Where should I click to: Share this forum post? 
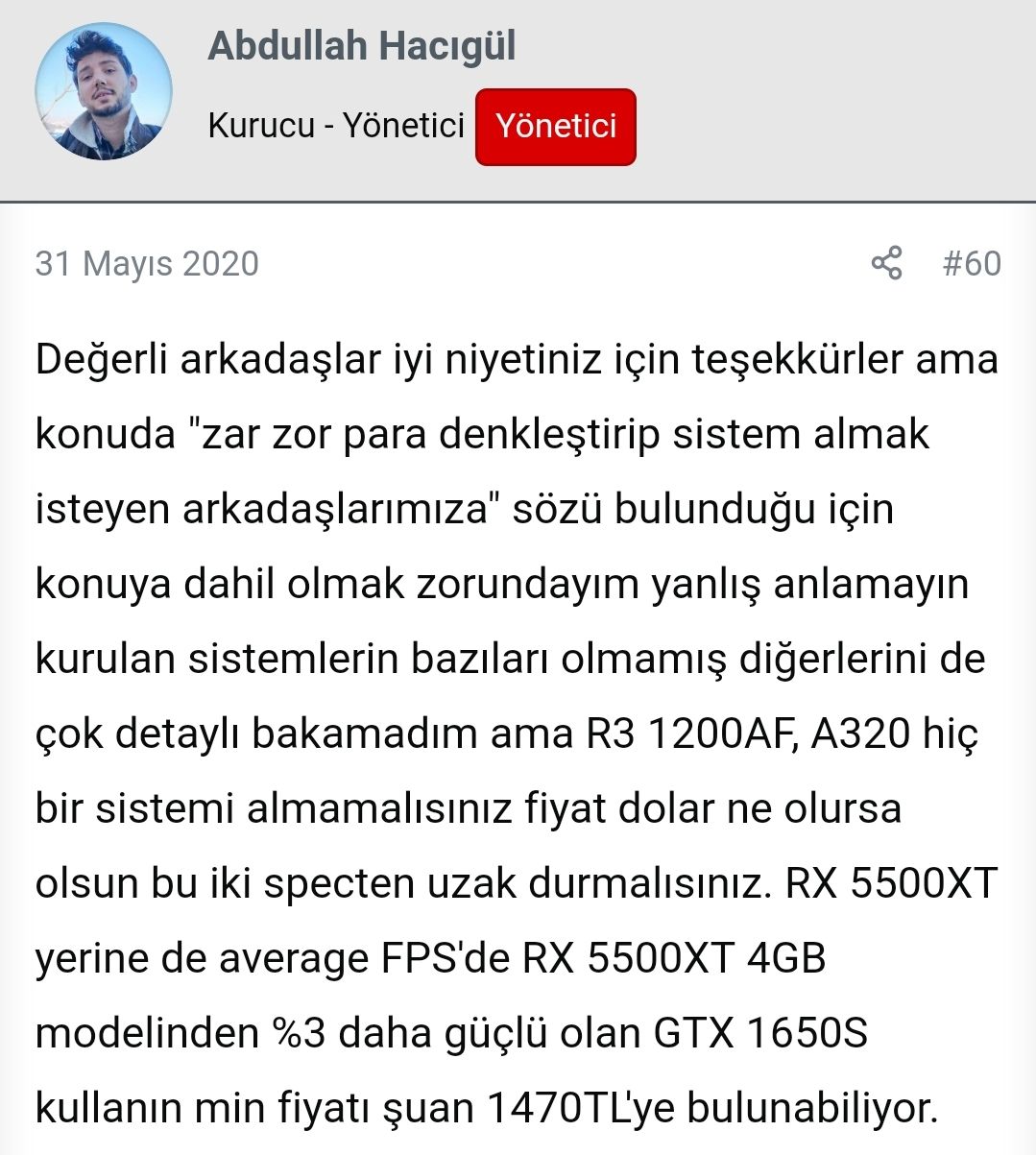tap(886, 263)
